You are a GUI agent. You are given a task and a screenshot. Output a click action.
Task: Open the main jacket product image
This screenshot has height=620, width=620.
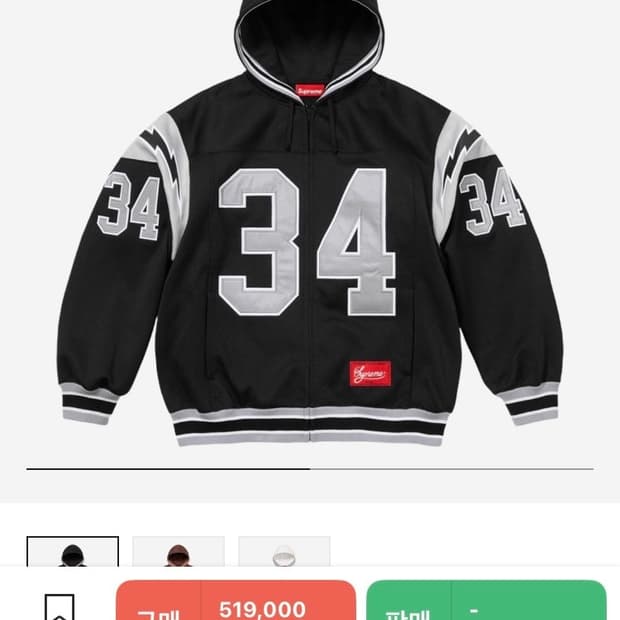point(310,230)
